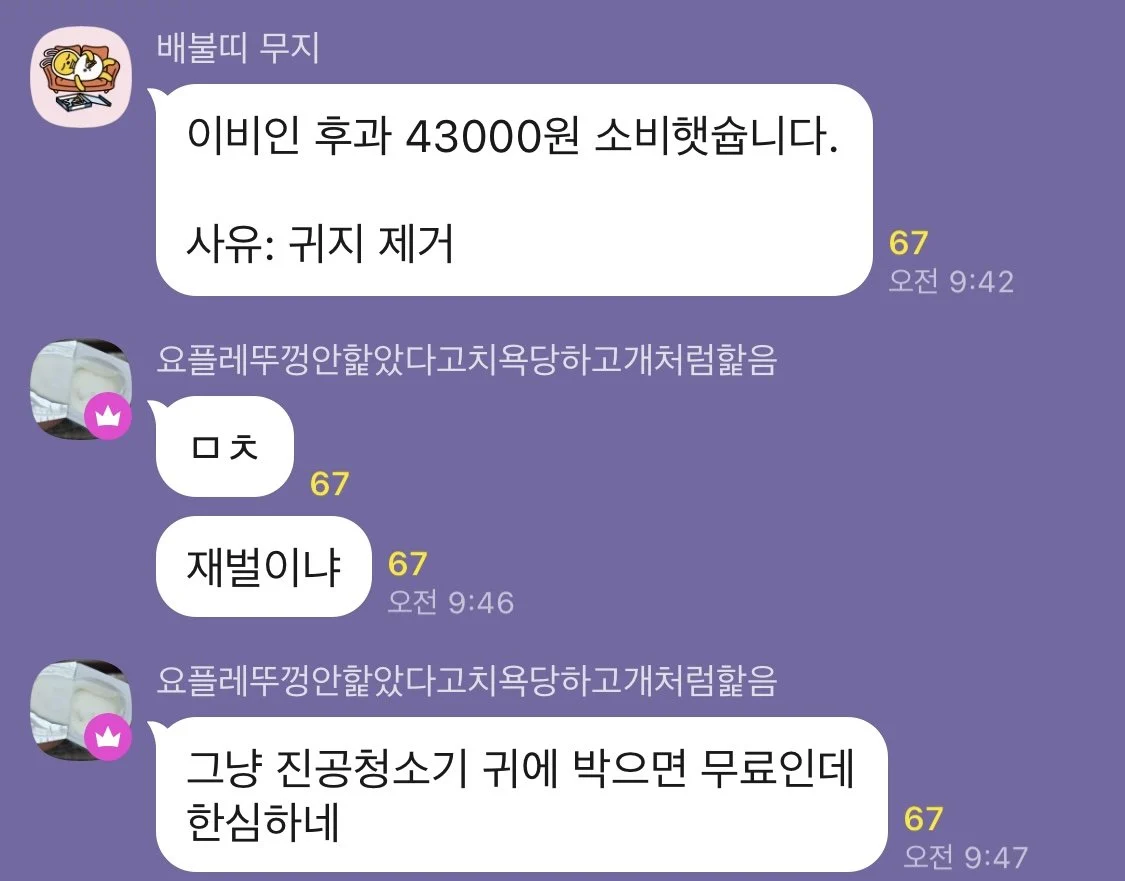Viewport: 1125px width, 881px height.
Task: Open 배불띠 무지's profile picture
Action: click(81, 76)
